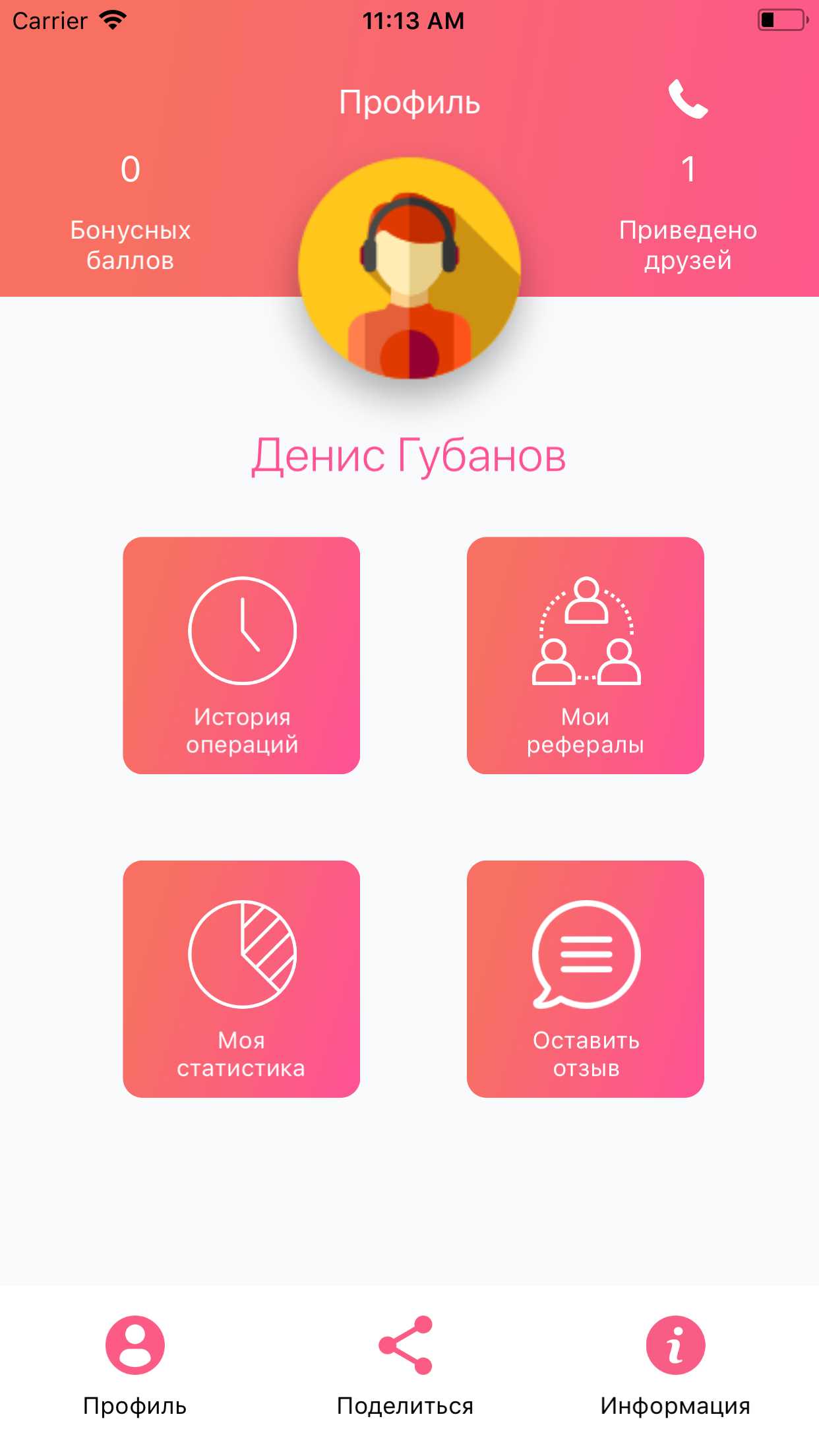The image size is (819, 1456).
Task: Open the Оставить отзыв tile
Action: pos(586,979)
